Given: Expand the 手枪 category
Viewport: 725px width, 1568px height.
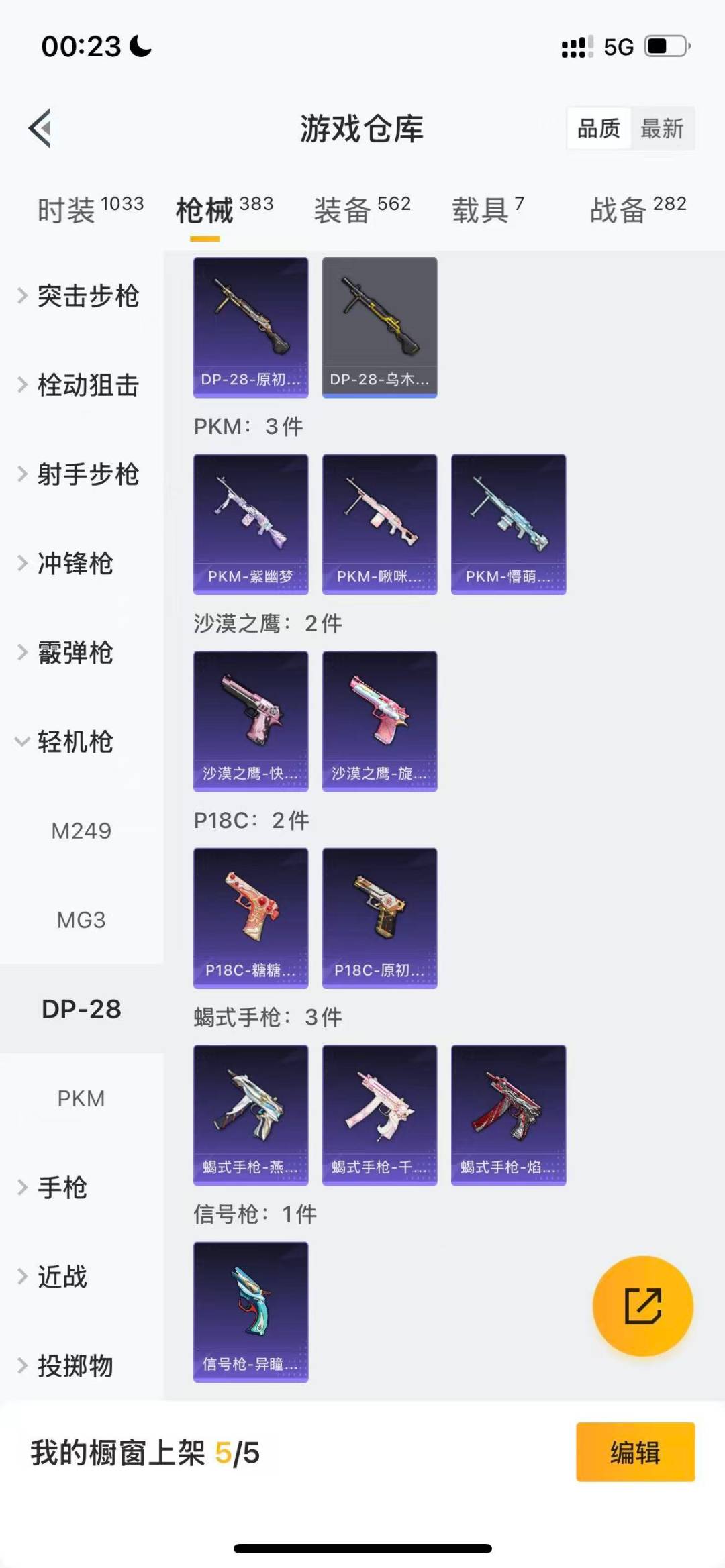Looking at the screenshot, I should tap(64, 1188).
